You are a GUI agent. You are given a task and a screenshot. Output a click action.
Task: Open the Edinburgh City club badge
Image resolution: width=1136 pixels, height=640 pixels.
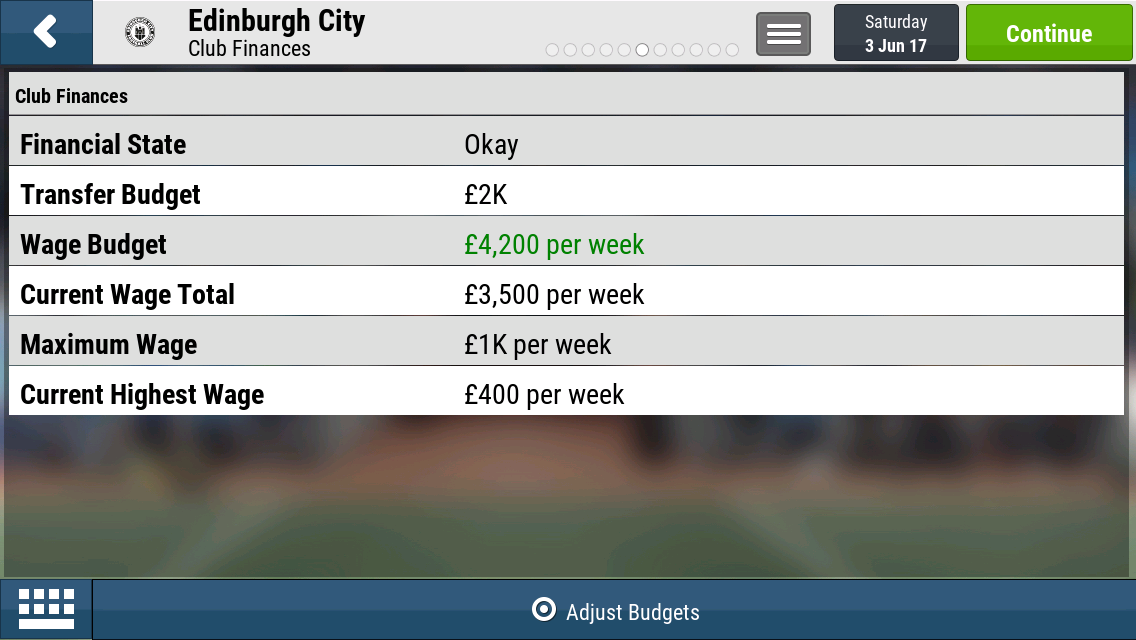click(140, 33)
